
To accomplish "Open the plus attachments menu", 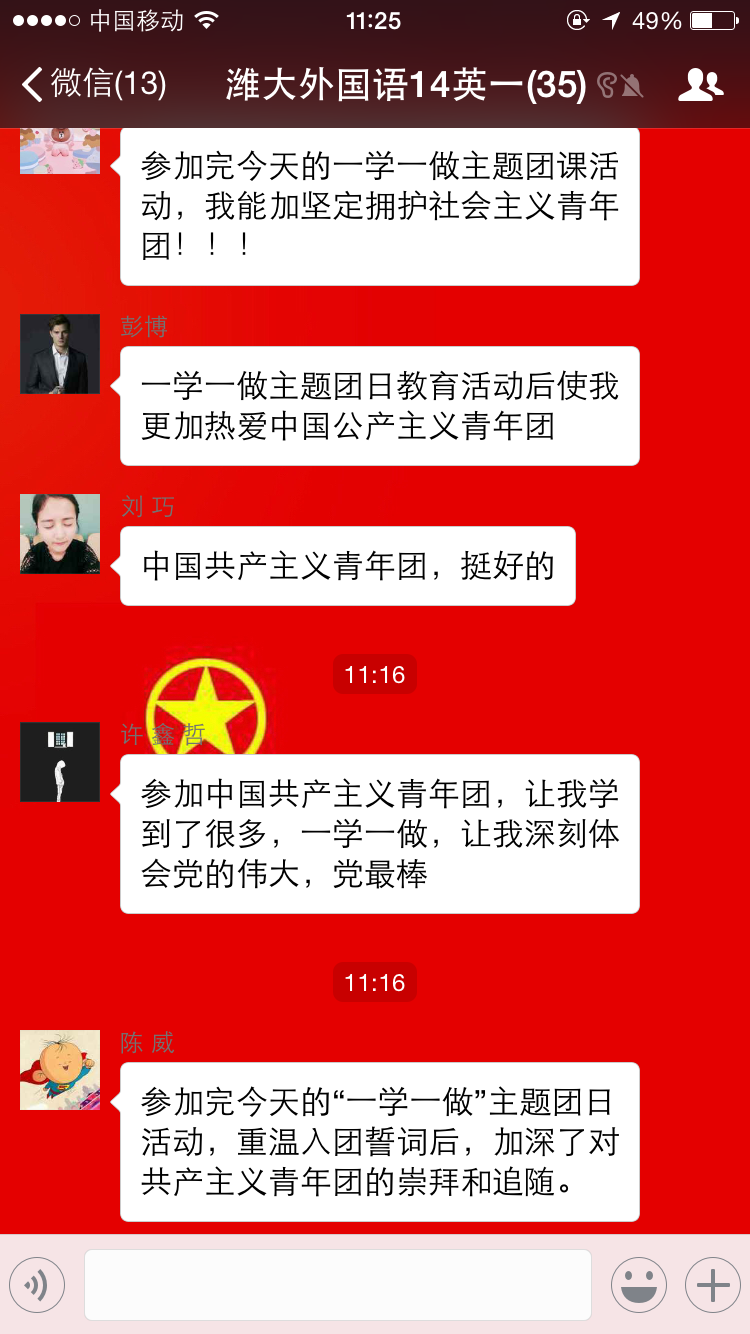I will point(712,1284).
